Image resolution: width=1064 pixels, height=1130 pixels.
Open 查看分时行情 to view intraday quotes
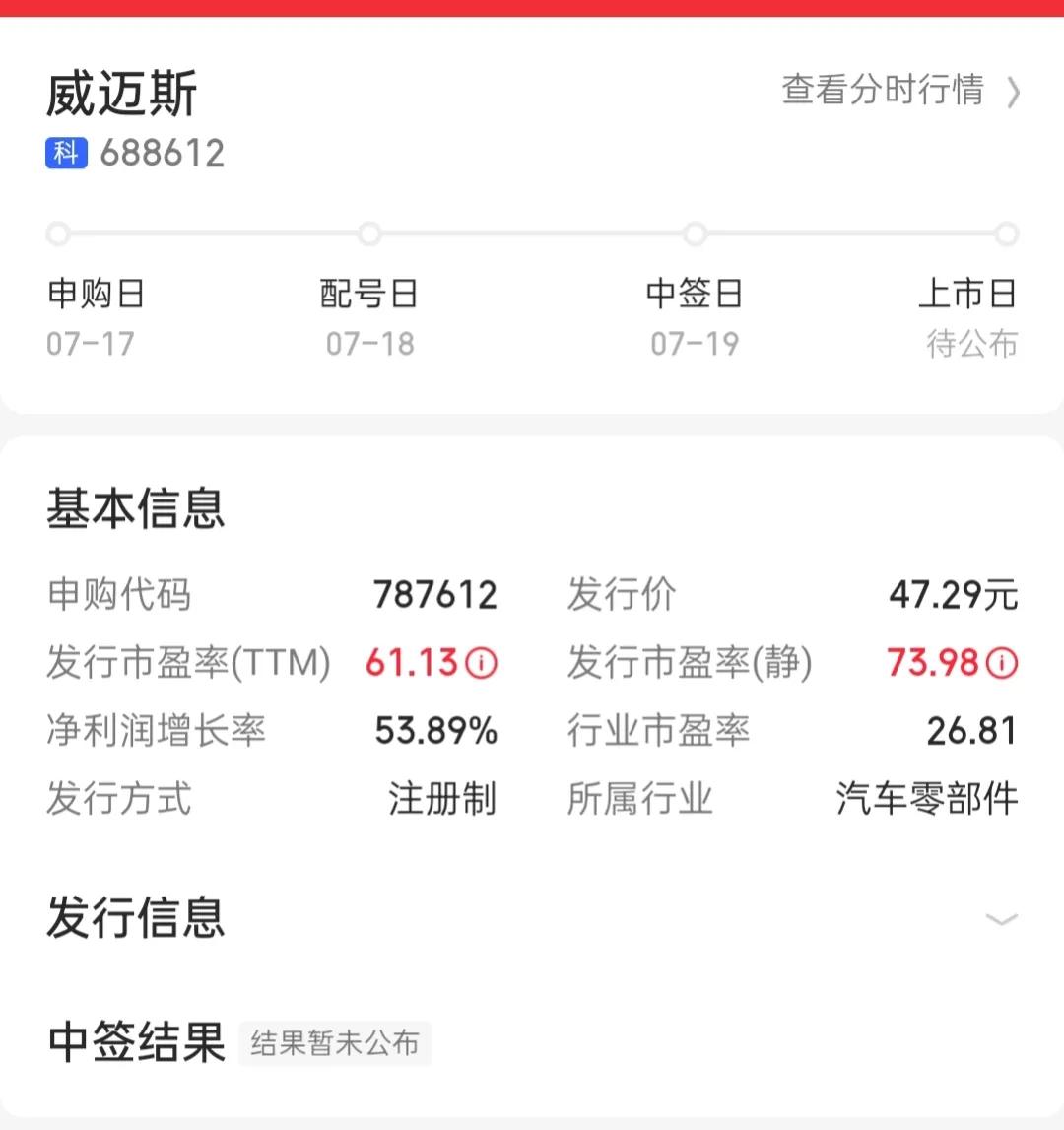(882, 92)
